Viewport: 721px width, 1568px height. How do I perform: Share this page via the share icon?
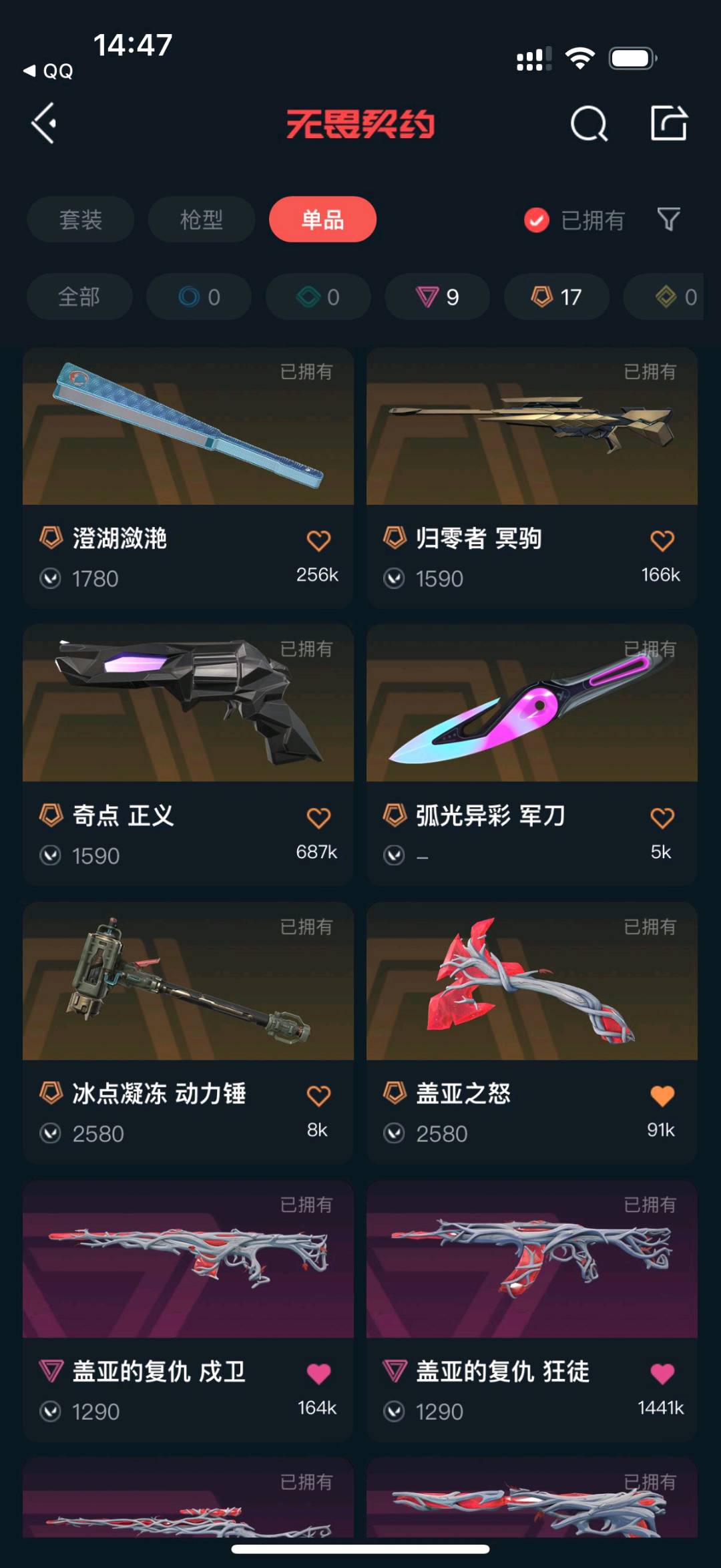point(669,124)
